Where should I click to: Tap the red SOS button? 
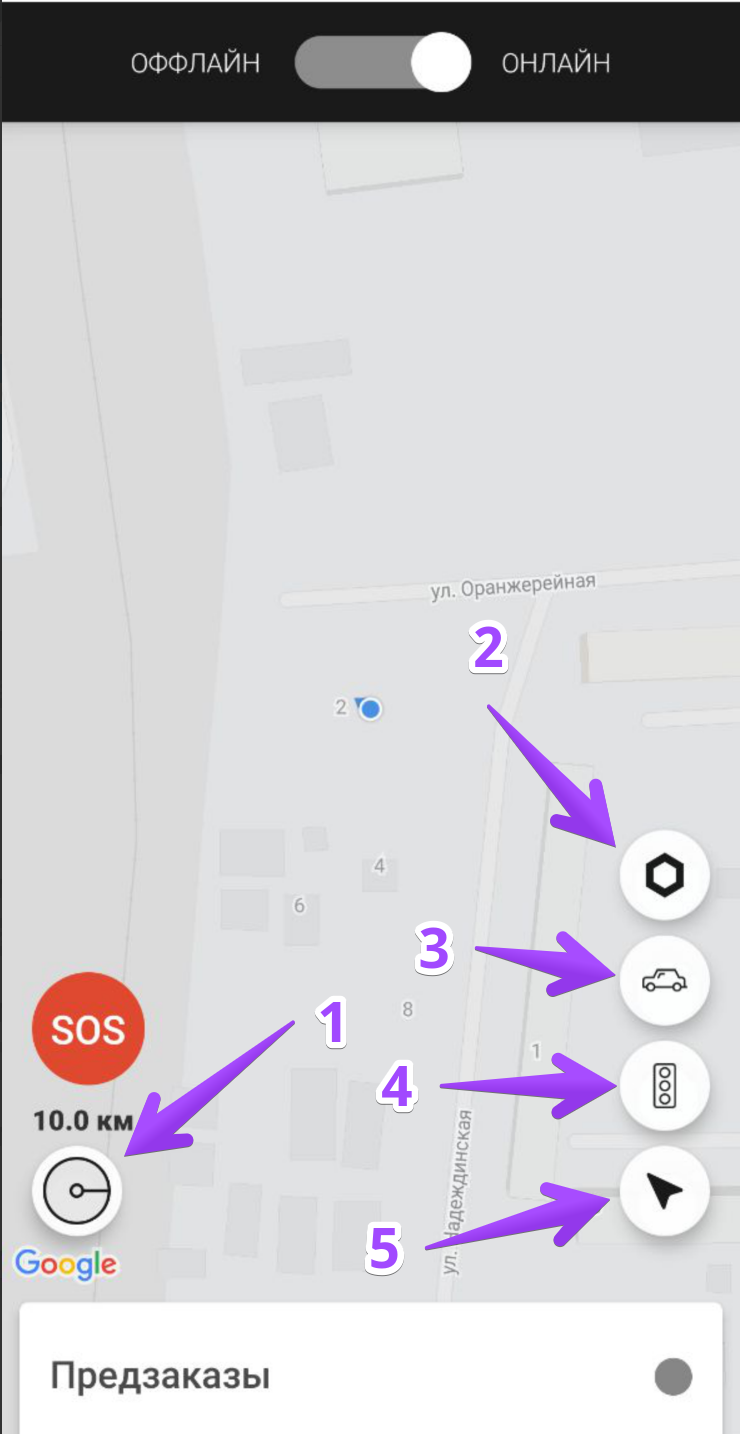pos(88,1028)
